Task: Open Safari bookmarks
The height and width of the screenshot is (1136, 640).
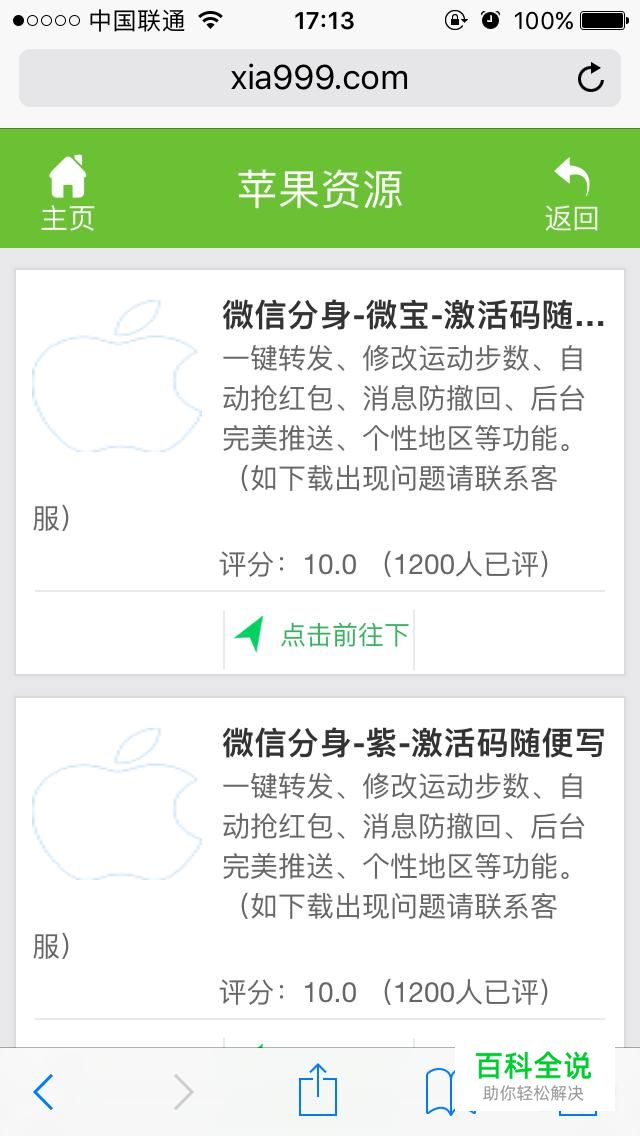Action: point(440,1093)
